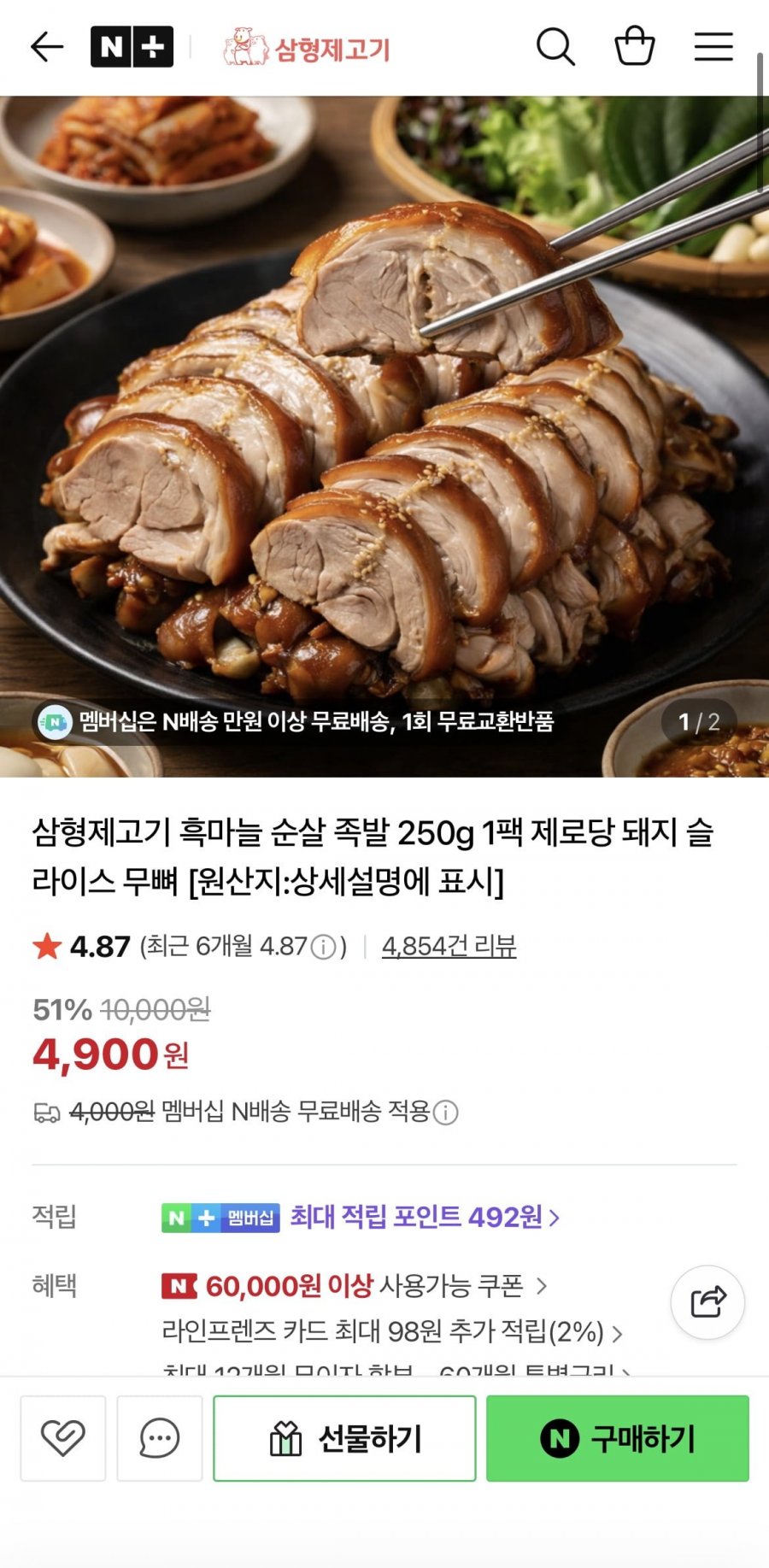The height and width of the screenshot is (1568, 769).
Task: Open the share icon on the right side
Action: pyautogui.click(x=706, y=1300)
